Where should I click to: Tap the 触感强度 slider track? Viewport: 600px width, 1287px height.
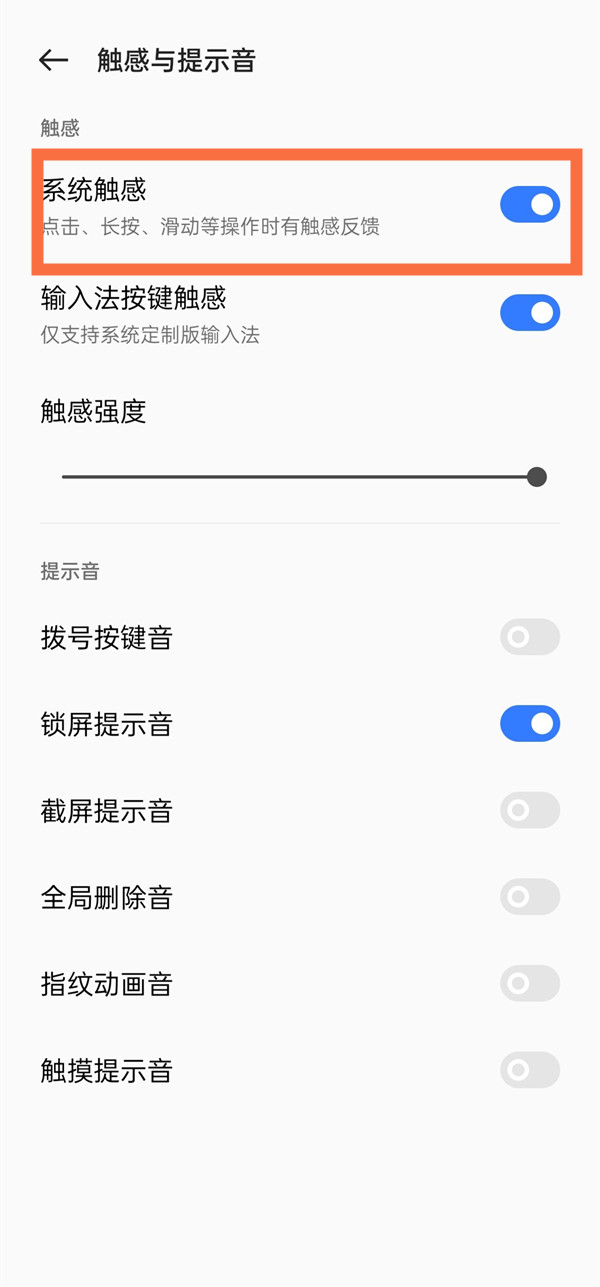[300, 477]
